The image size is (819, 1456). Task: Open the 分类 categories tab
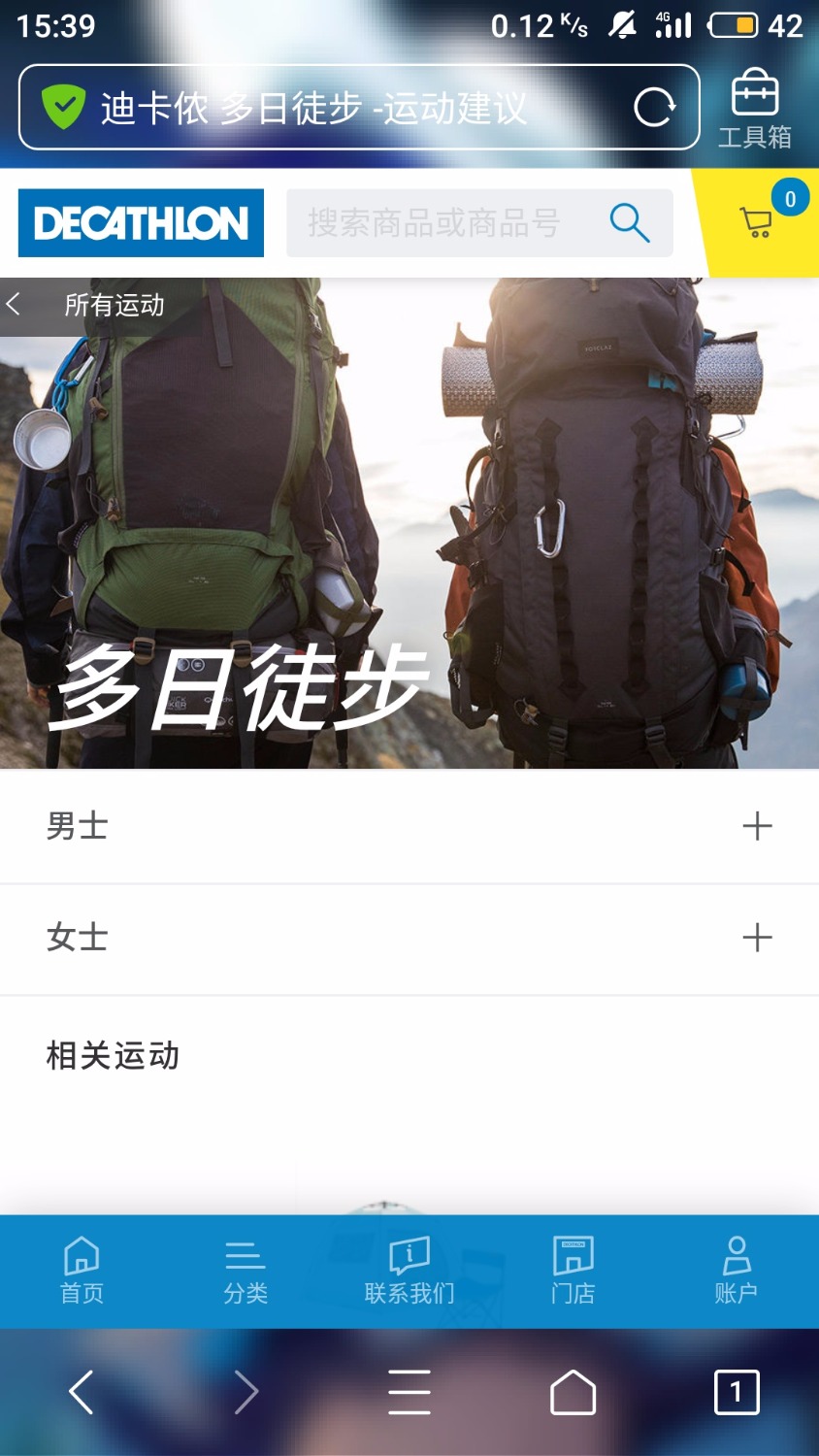(245, 1270)
